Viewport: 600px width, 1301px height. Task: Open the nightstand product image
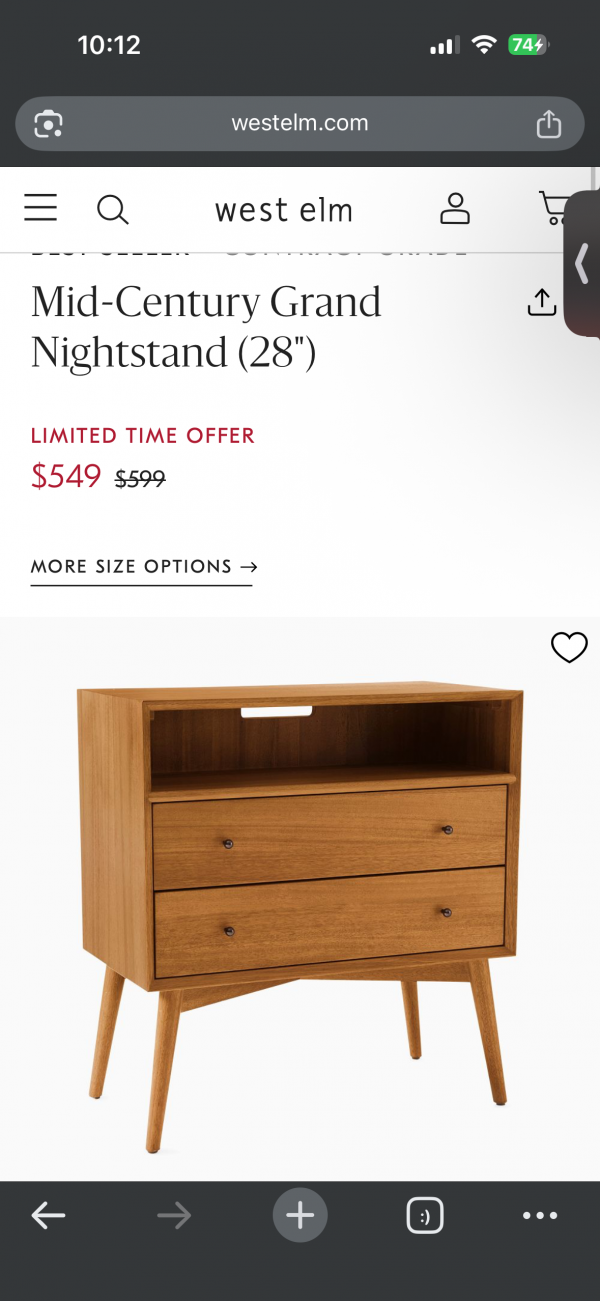point(300,900)
